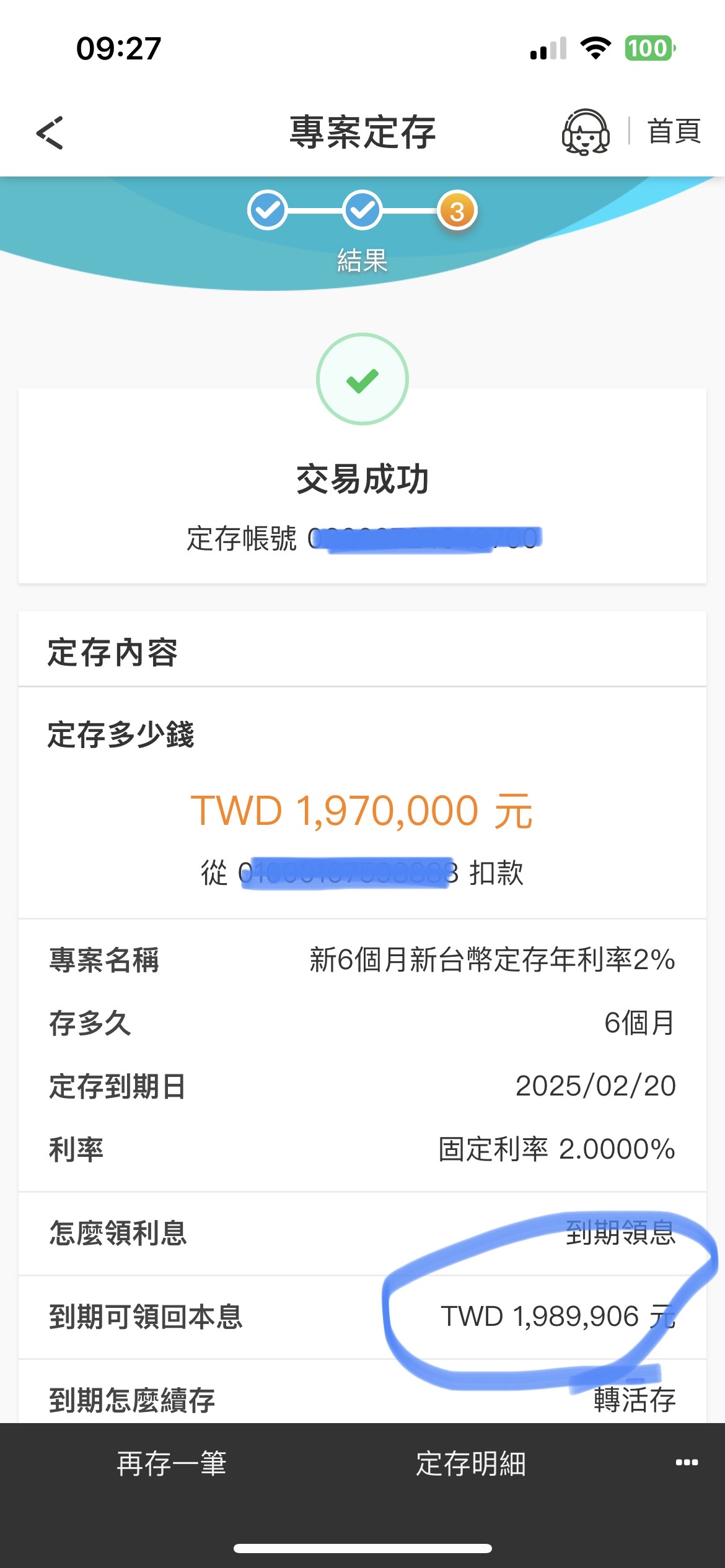This screenshot has width=725, height=1568.
Task: Go back using the top-left arrow
Action: pyautogui.click(x=50, y=133)
